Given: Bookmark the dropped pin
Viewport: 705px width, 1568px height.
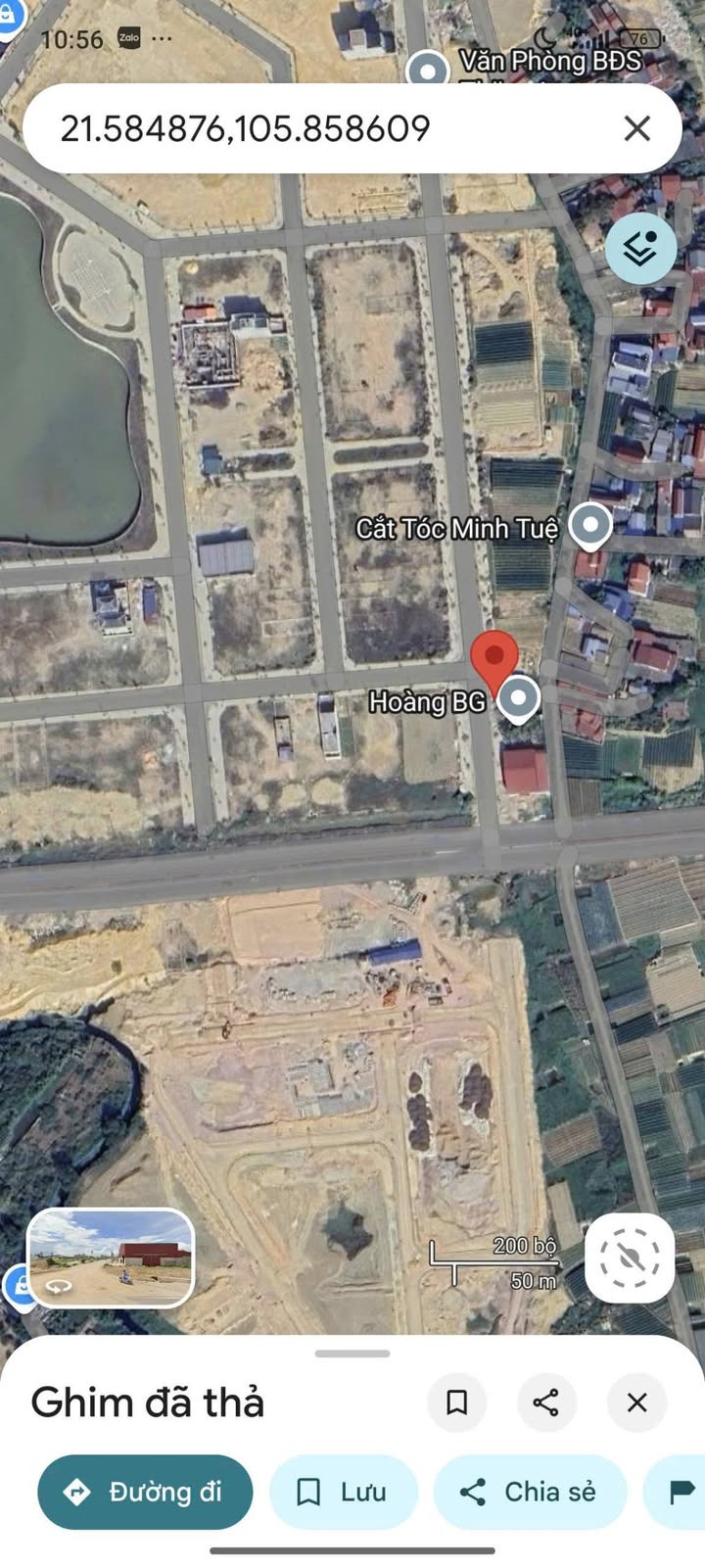Looking at the screenshot, I should pyautogui.click(x=456, y=1402).
